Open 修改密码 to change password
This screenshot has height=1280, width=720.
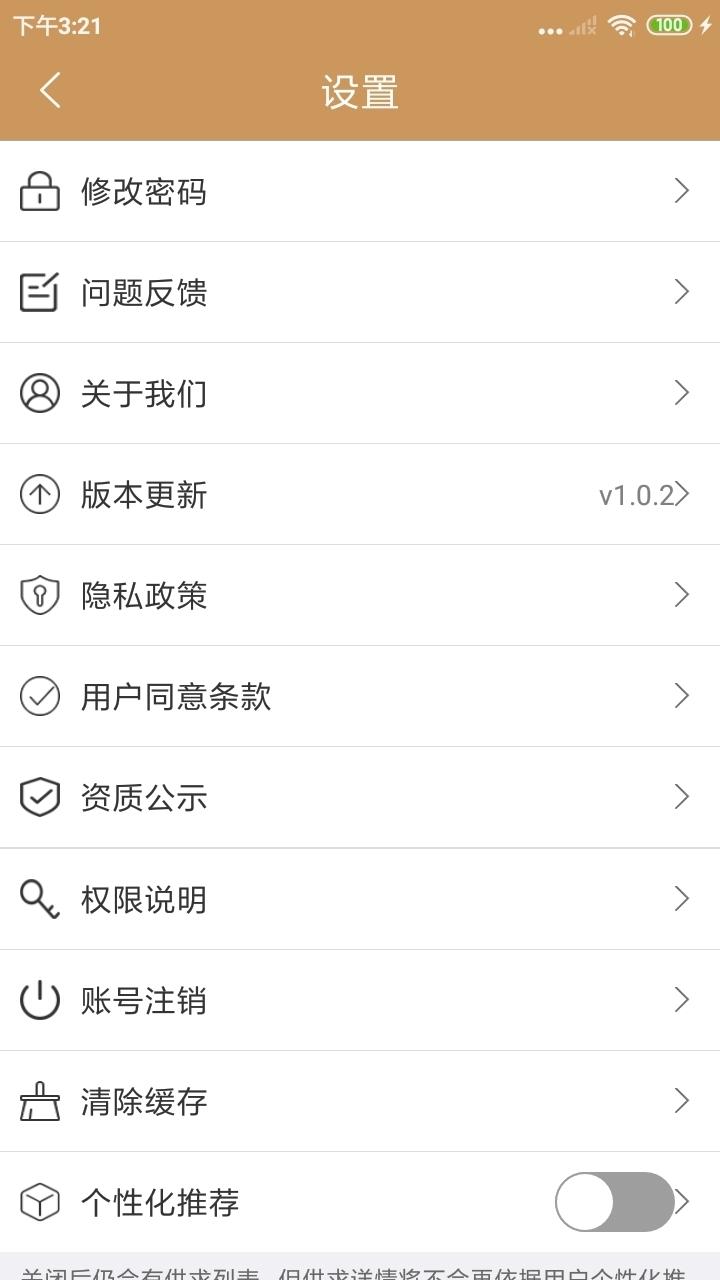(x=360, y=191)
